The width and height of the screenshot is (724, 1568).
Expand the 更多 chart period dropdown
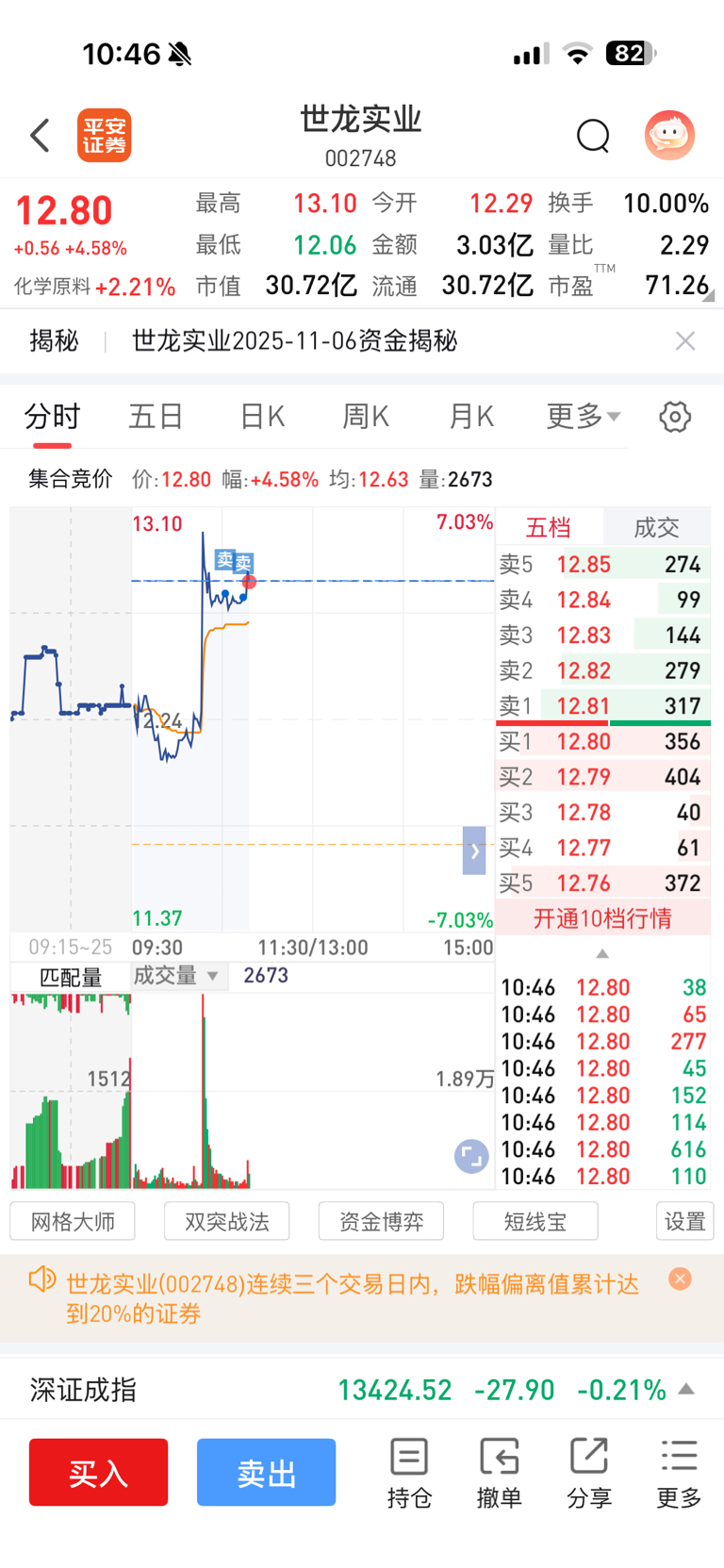tap(583, 417)
